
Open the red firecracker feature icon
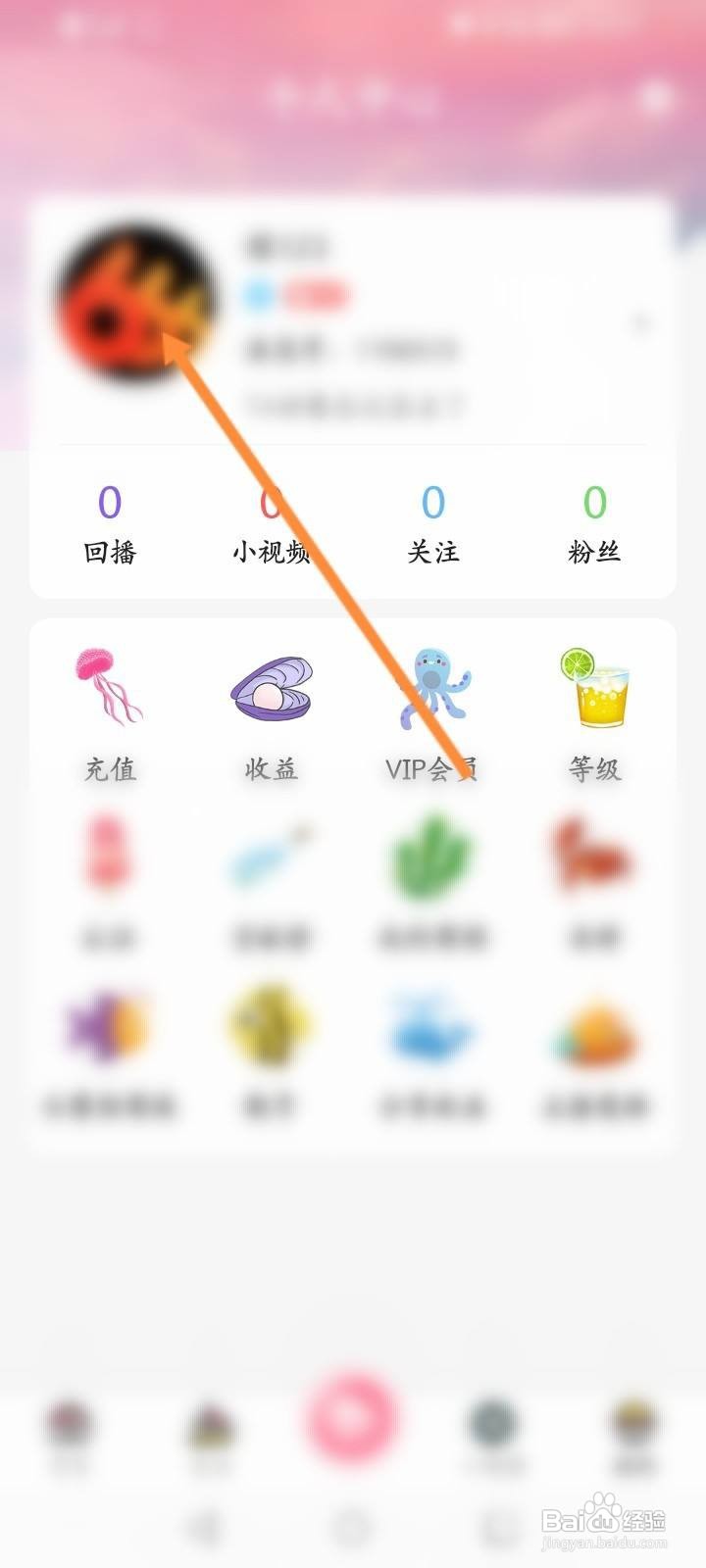pos(108,855)
